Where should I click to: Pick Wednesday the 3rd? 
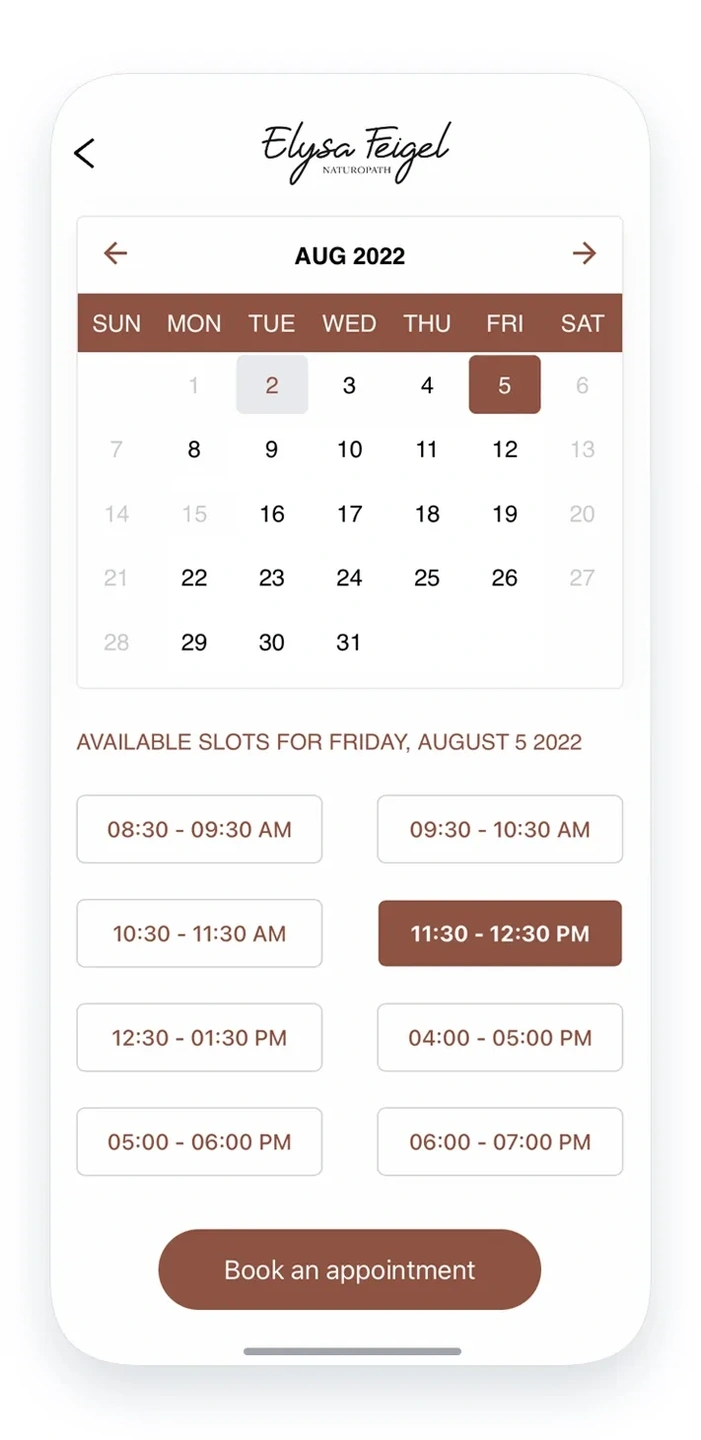[x=349, y=385]
